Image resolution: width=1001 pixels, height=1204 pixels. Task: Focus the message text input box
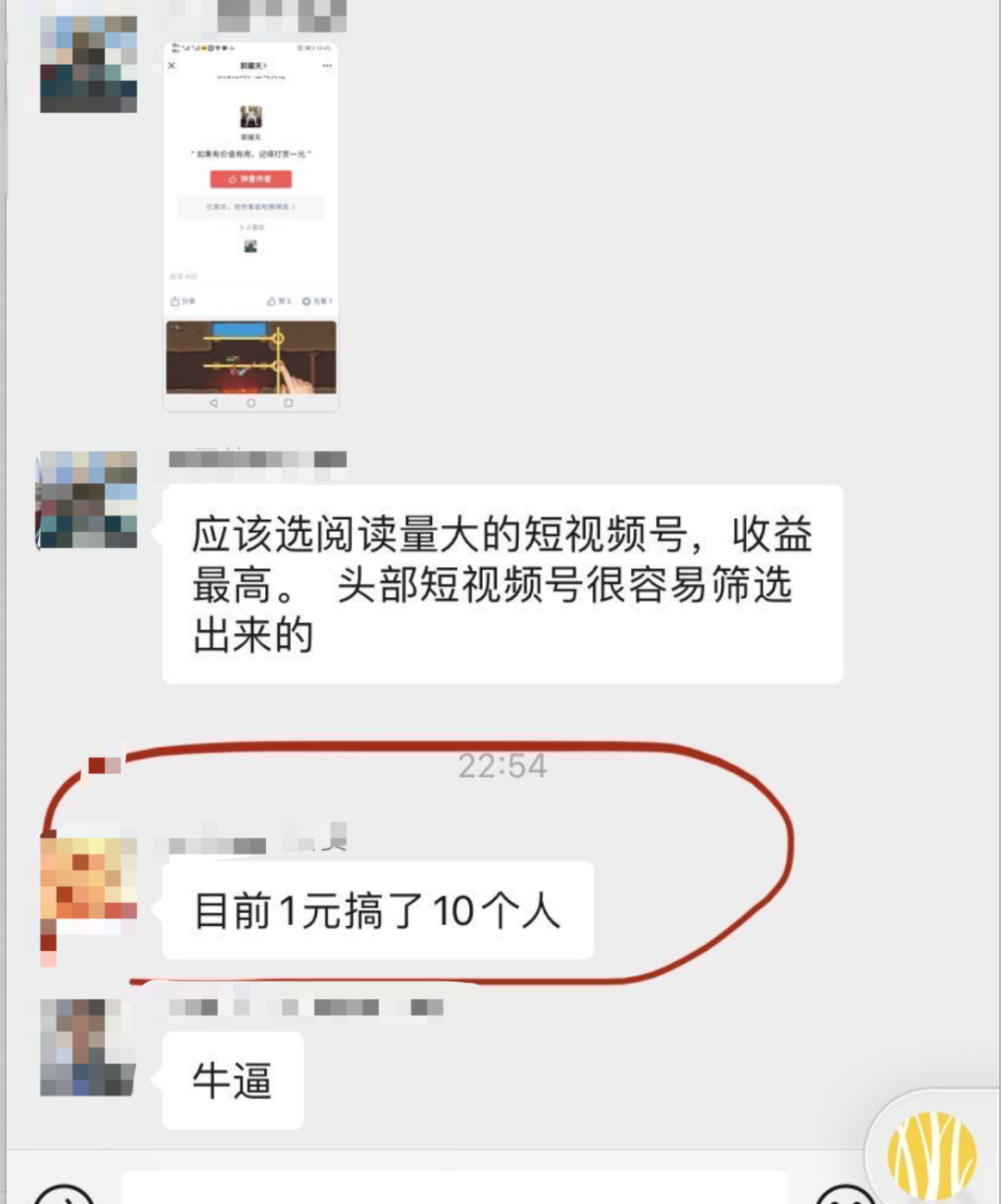(x=454, y=1188)
